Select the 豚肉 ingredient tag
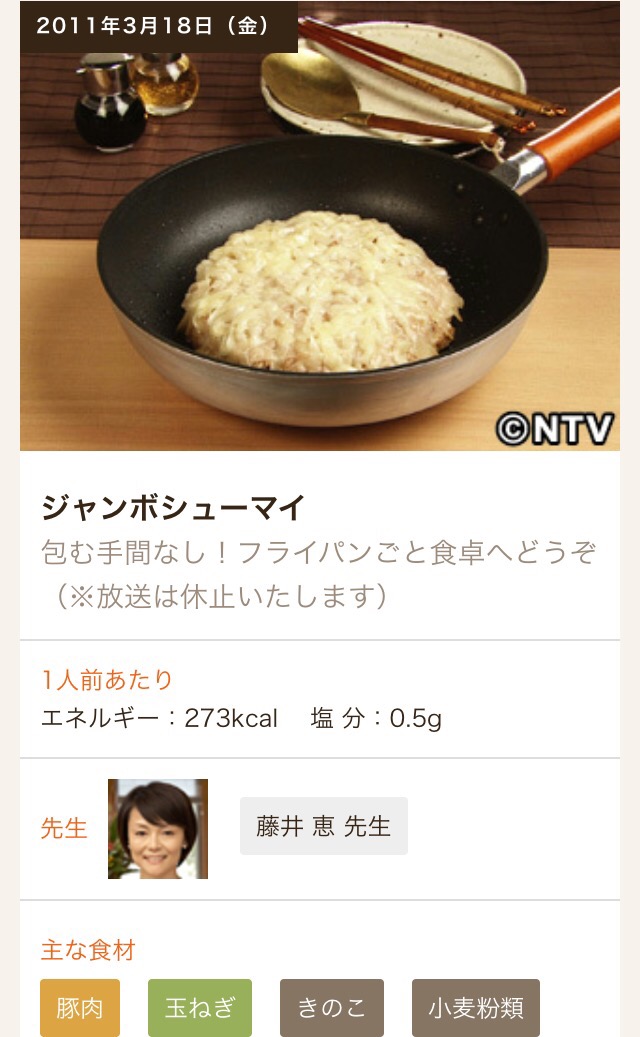Screen dimensions: 640x1037 tap(80, 1007)
